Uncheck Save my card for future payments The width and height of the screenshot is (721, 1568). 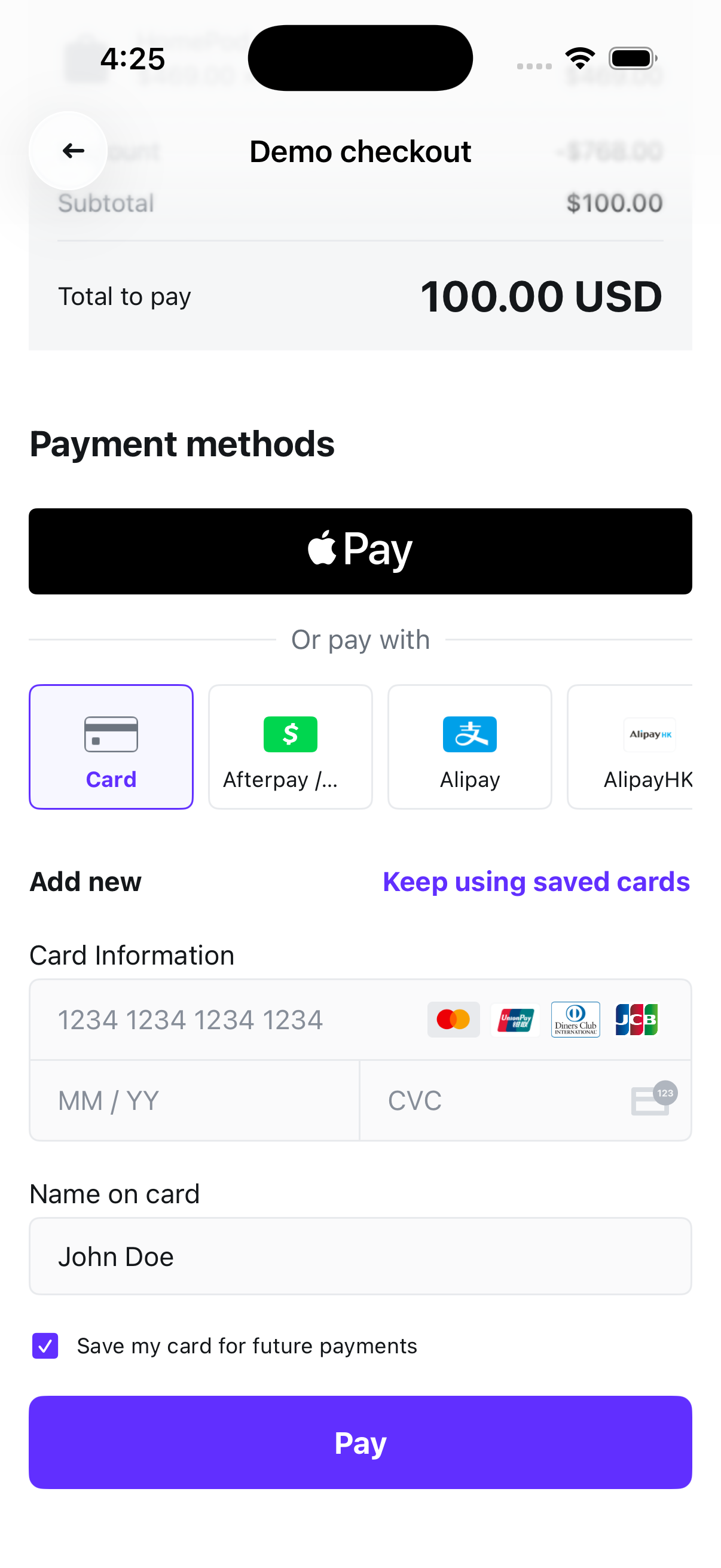pyautogui.click(x=45, y=1346)
